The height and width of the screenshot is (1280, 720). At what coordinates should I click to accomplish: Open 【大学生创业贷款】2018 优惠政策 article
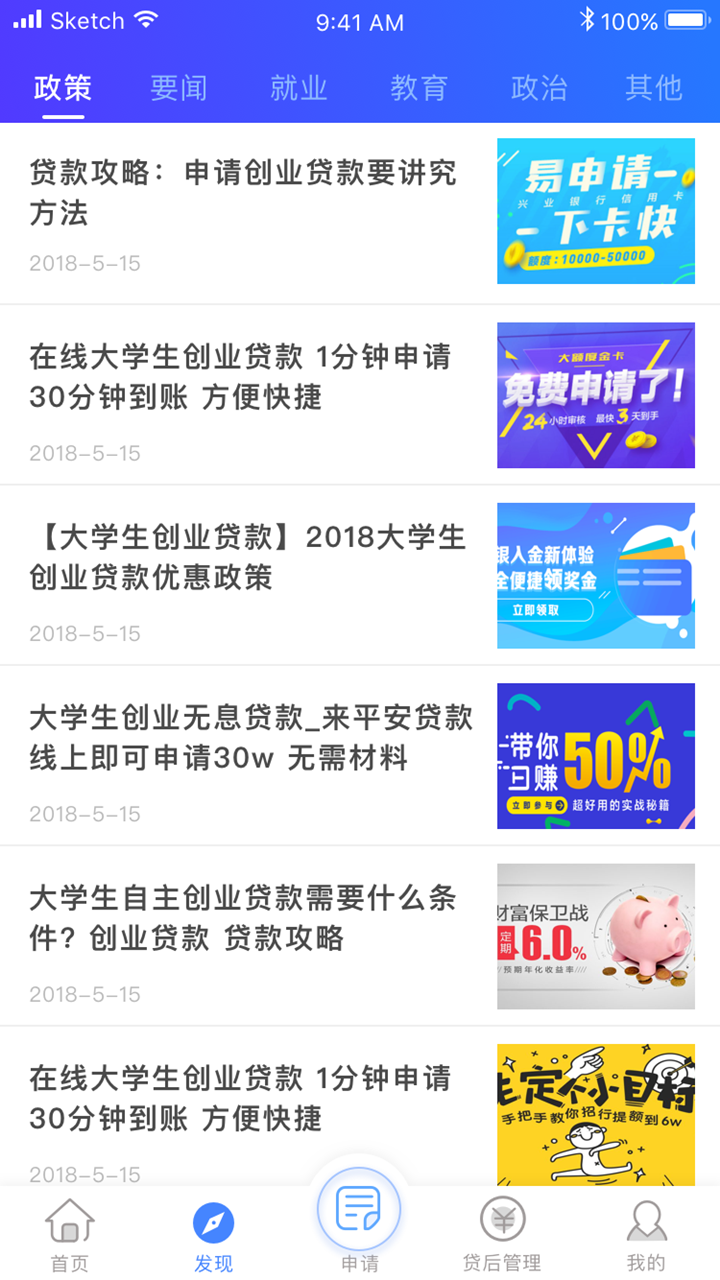click(x=248, y=557)
